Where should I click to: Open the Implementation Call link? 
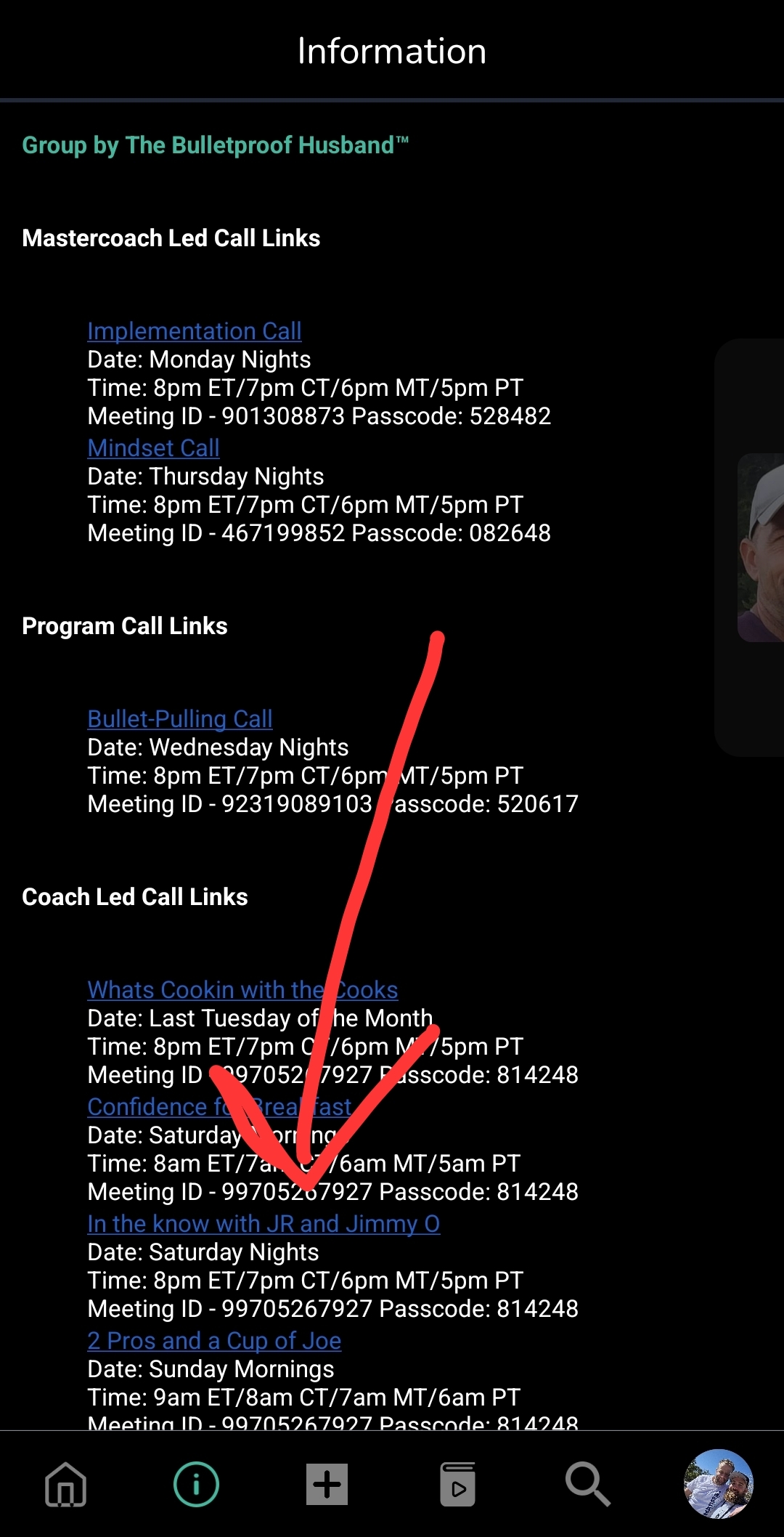tap(194, 331)
